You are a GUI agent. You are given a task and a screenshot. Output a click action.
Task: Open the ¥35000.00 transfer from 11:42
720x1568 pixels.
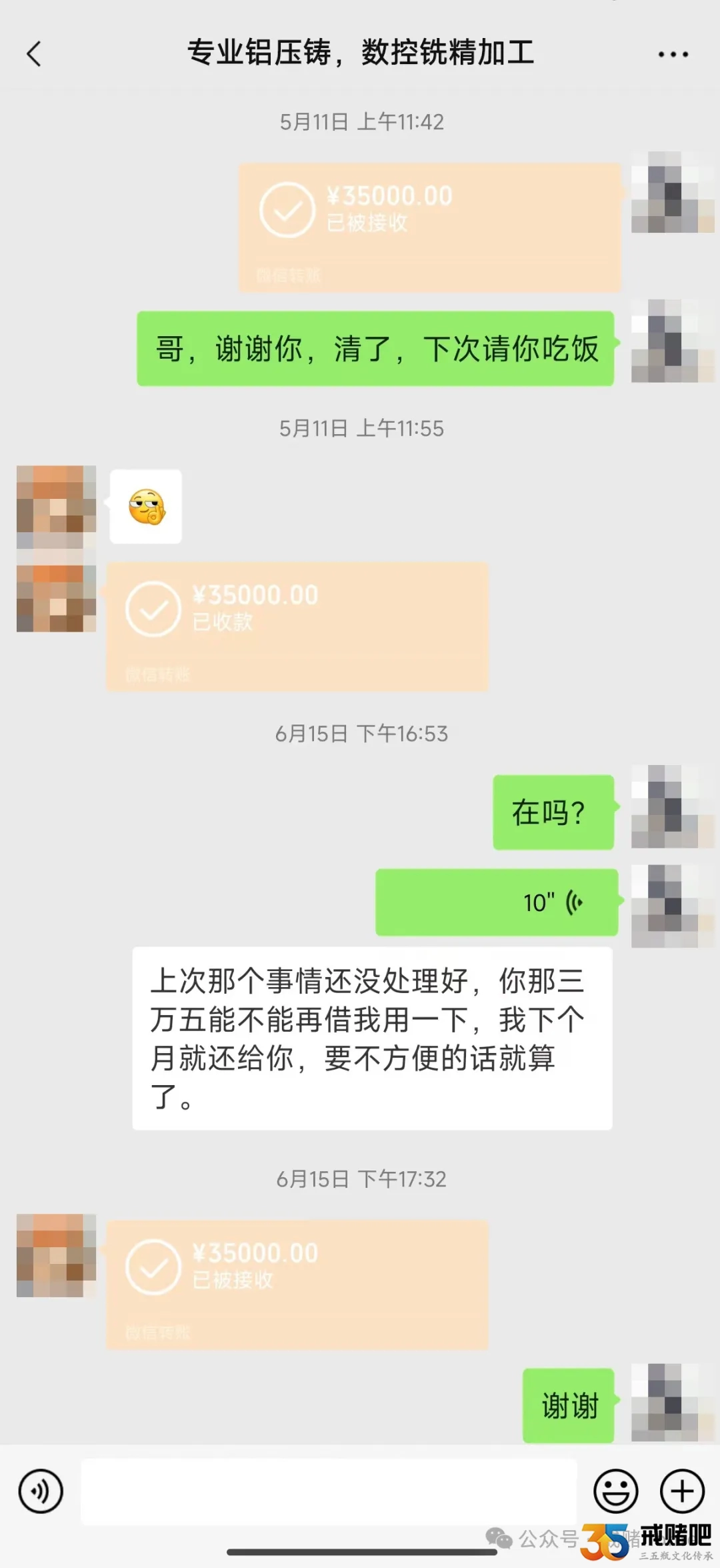pyautogui.click(x=430, y=227)
